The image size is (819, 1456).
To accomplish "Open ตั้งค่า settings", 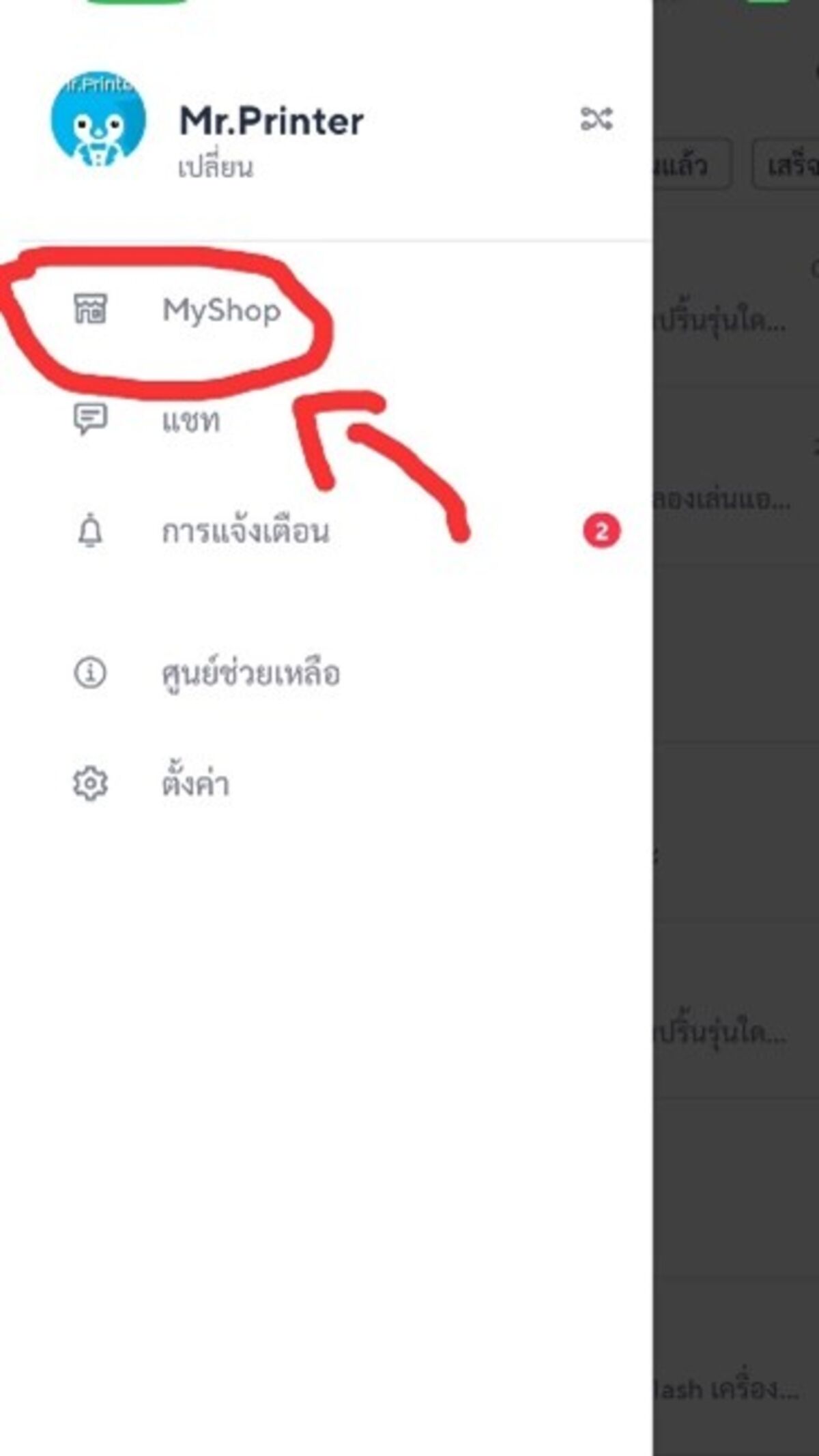I will (195, 783).
